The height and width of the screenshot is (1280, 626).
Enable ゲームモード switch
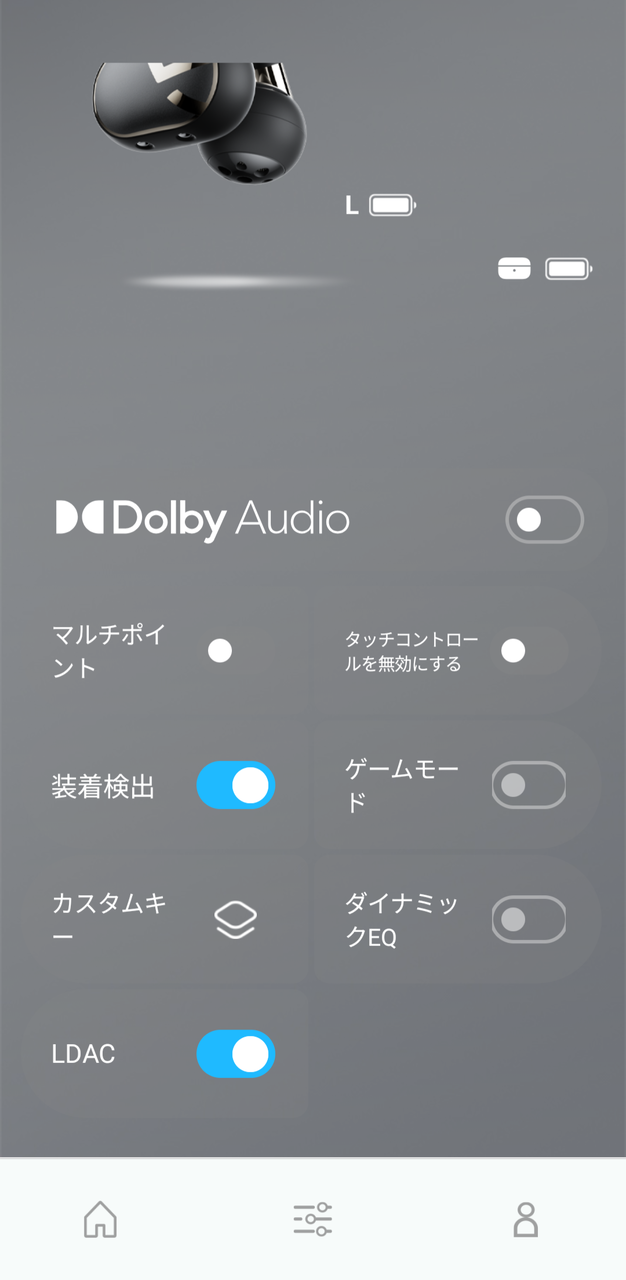click(528, 785)
